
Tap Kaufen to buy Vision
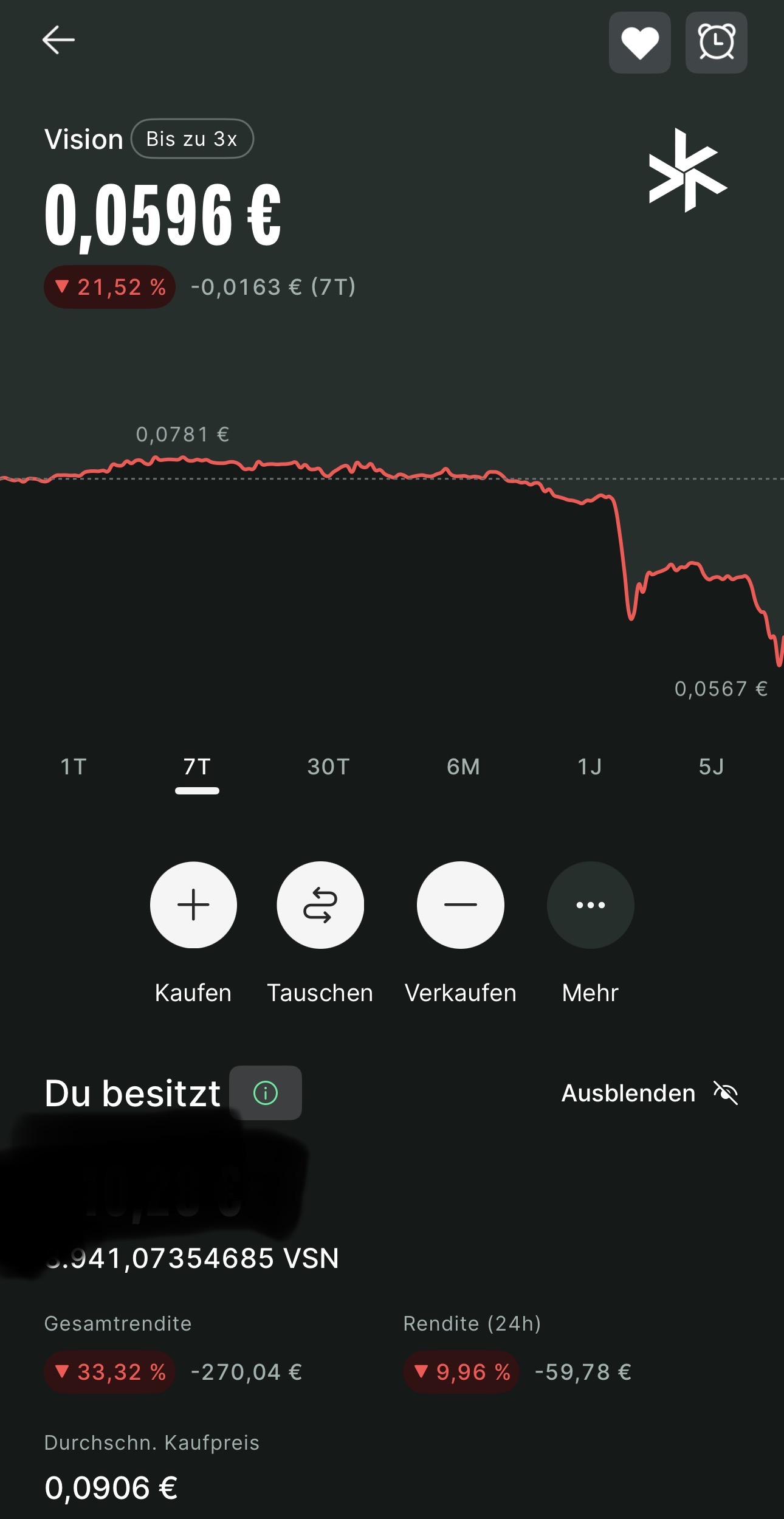(x=193, y=905)
